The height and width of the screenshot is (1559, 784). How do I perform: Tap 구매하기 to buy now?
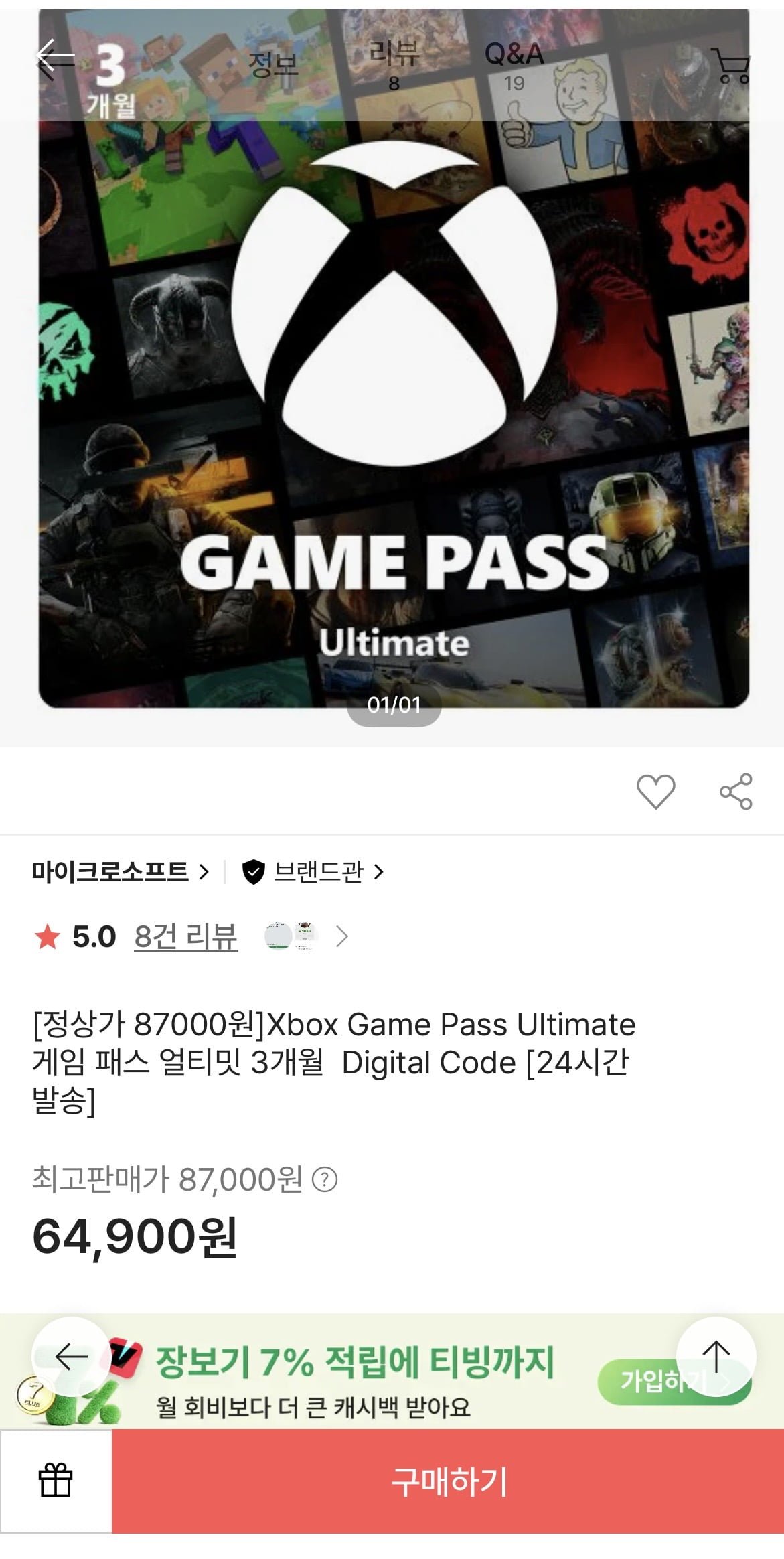click(x=448, y=1481)
